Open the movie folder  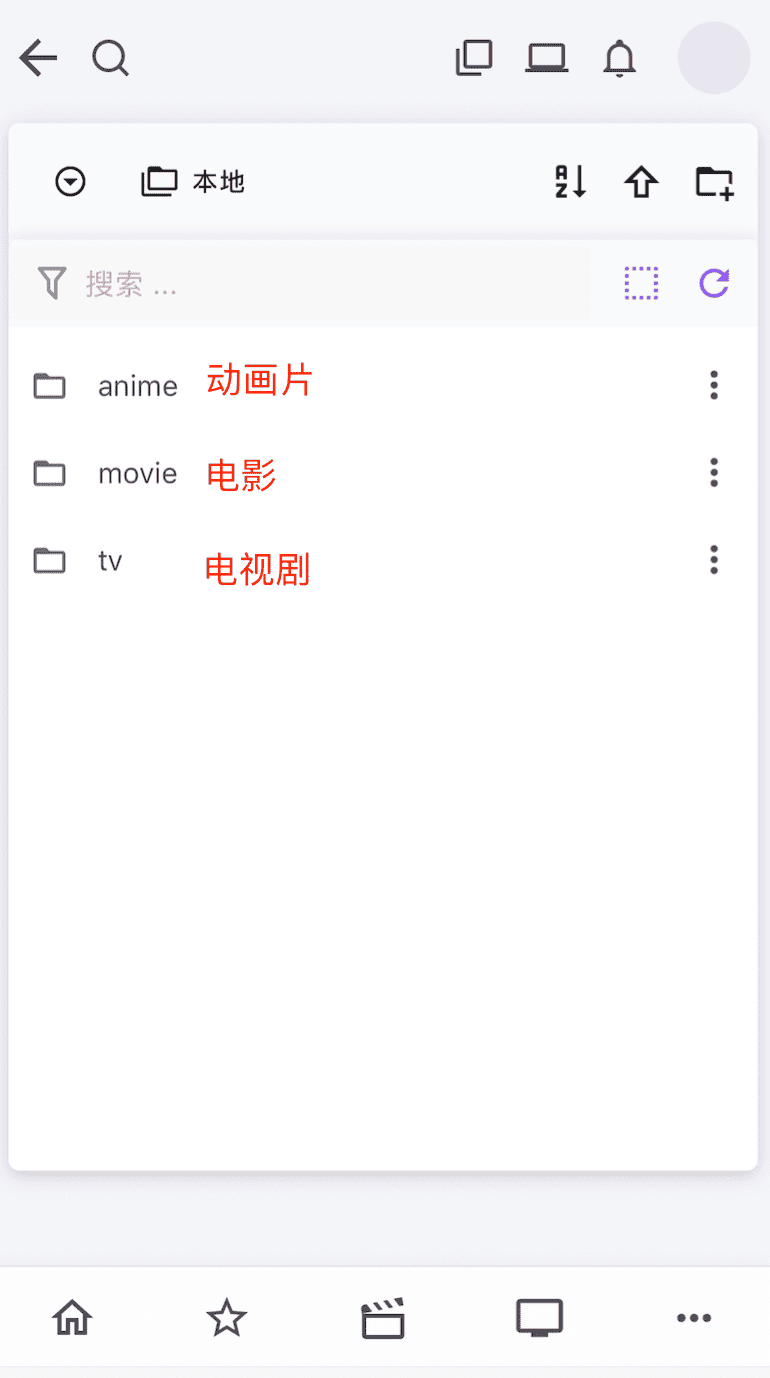(137, 473)
